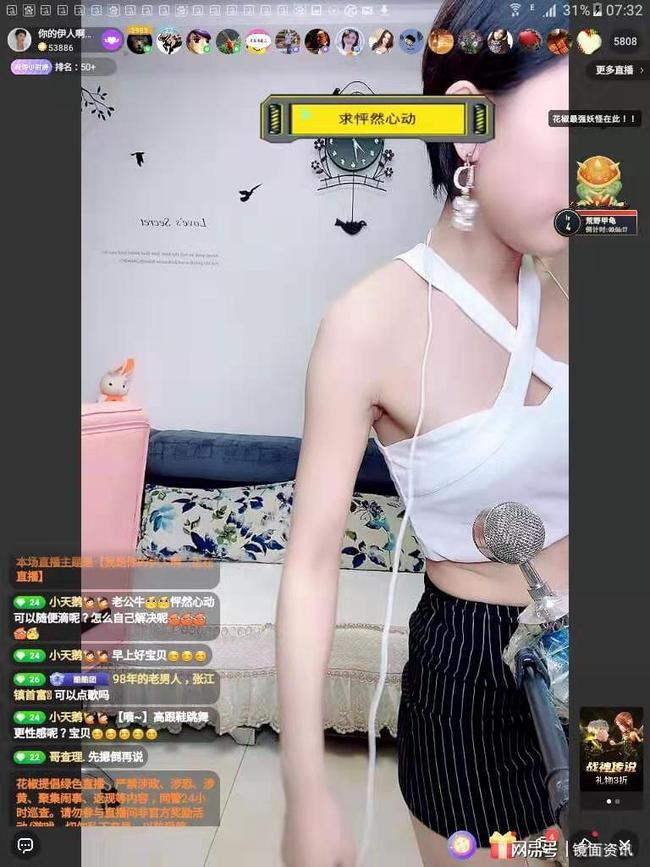Open the viewer count 5808 list

pyautogui.click(x=624, y=41)
